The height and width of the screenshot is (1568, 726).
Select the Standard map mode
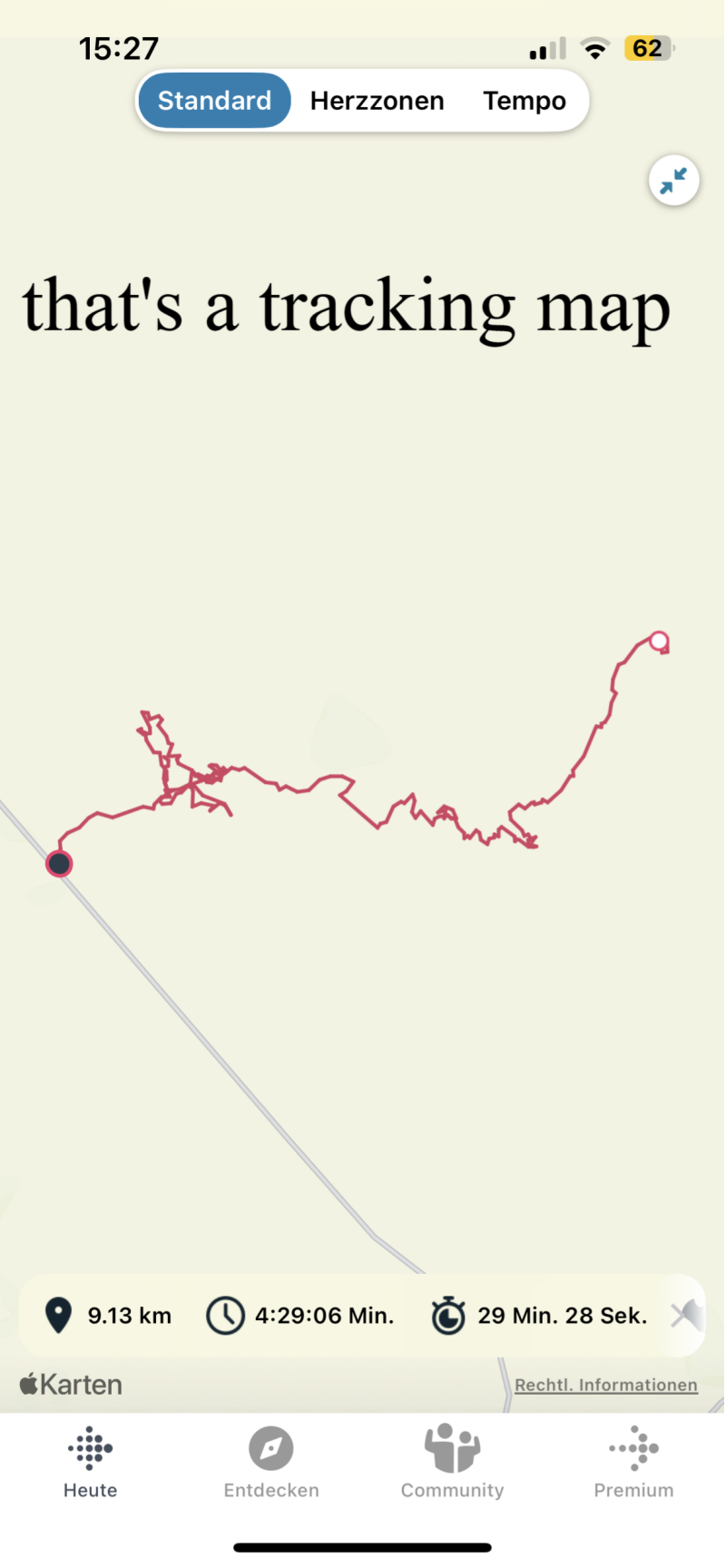[214, 101]
